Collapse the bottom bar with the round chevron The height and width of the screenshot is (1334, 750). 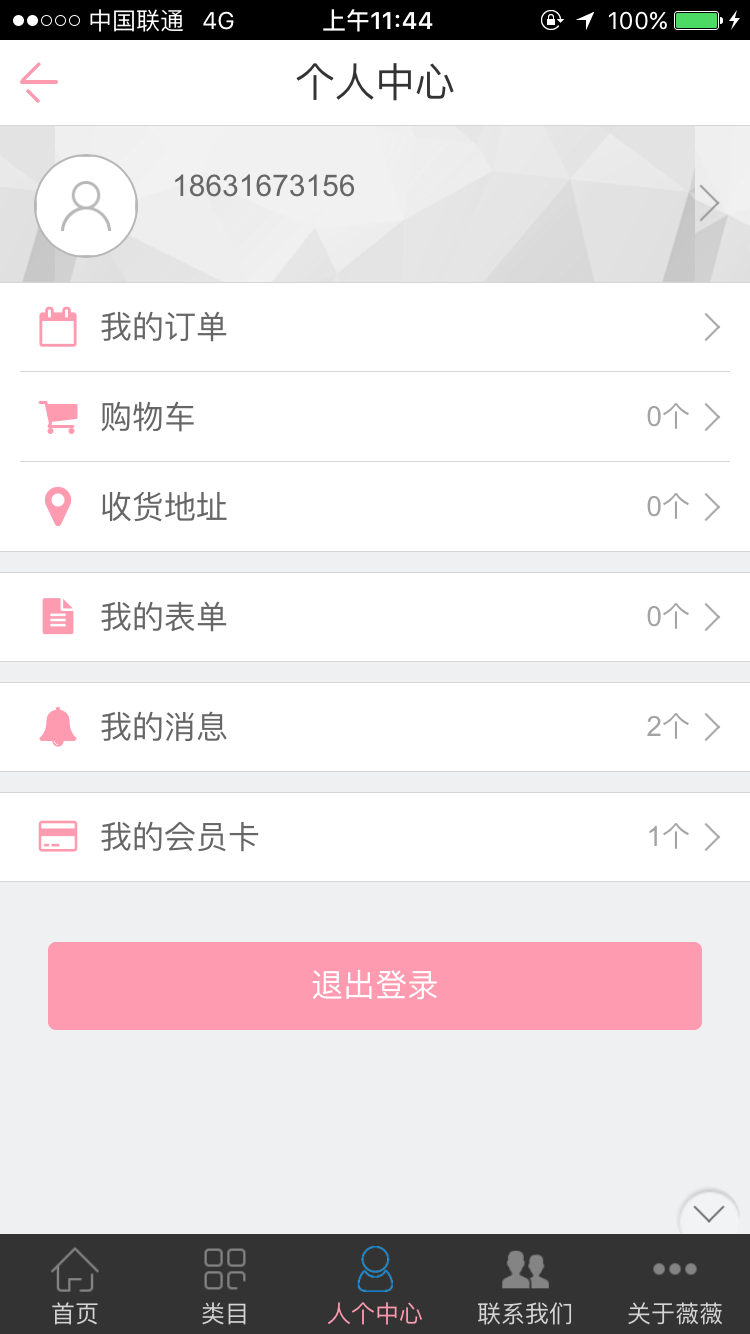click(x=709, y=1214)
